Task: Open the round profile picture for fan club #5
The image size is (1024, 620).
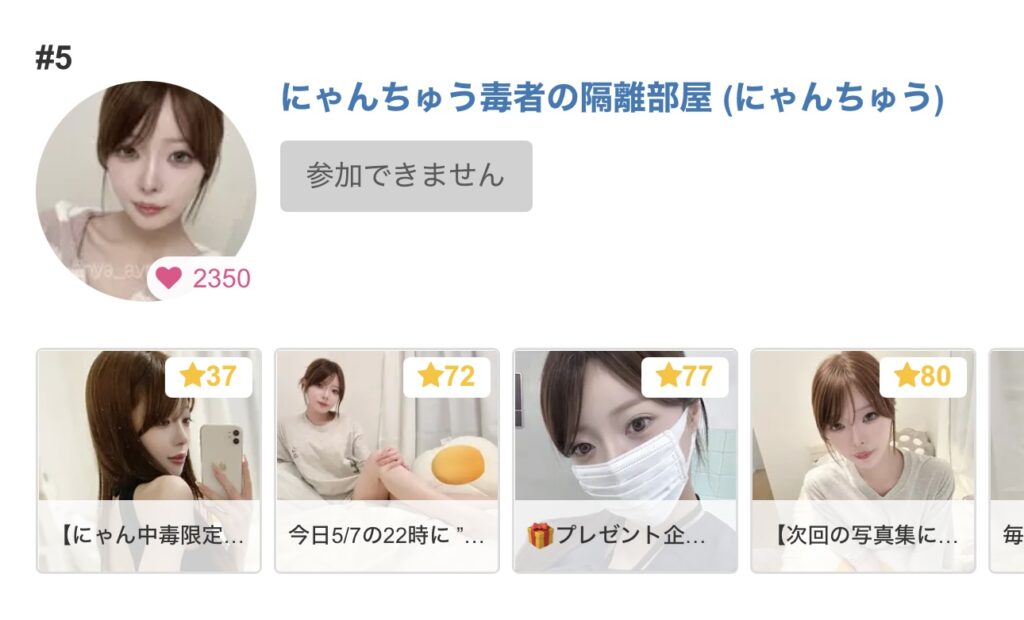Action: [146, 190]
